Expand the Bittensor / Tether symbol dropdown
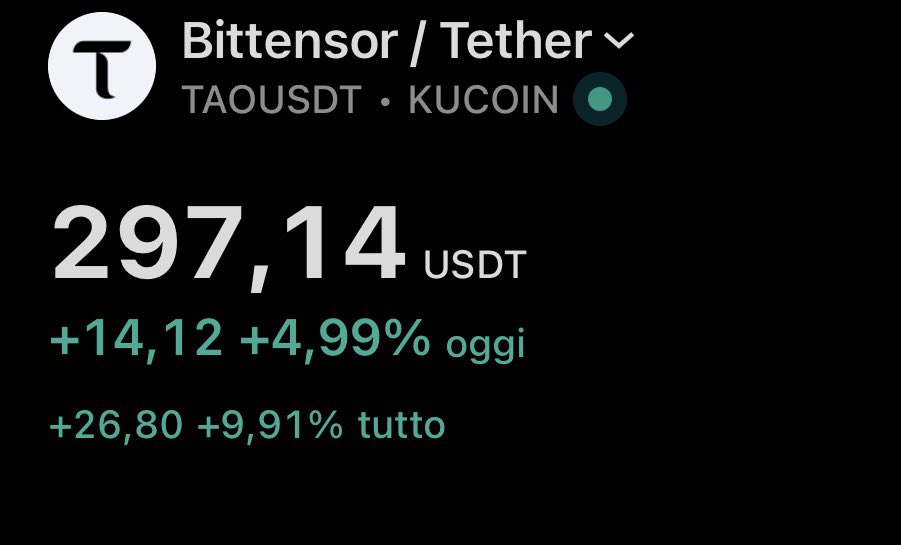Viewport: 901px width, 545px height. point(619,42)
